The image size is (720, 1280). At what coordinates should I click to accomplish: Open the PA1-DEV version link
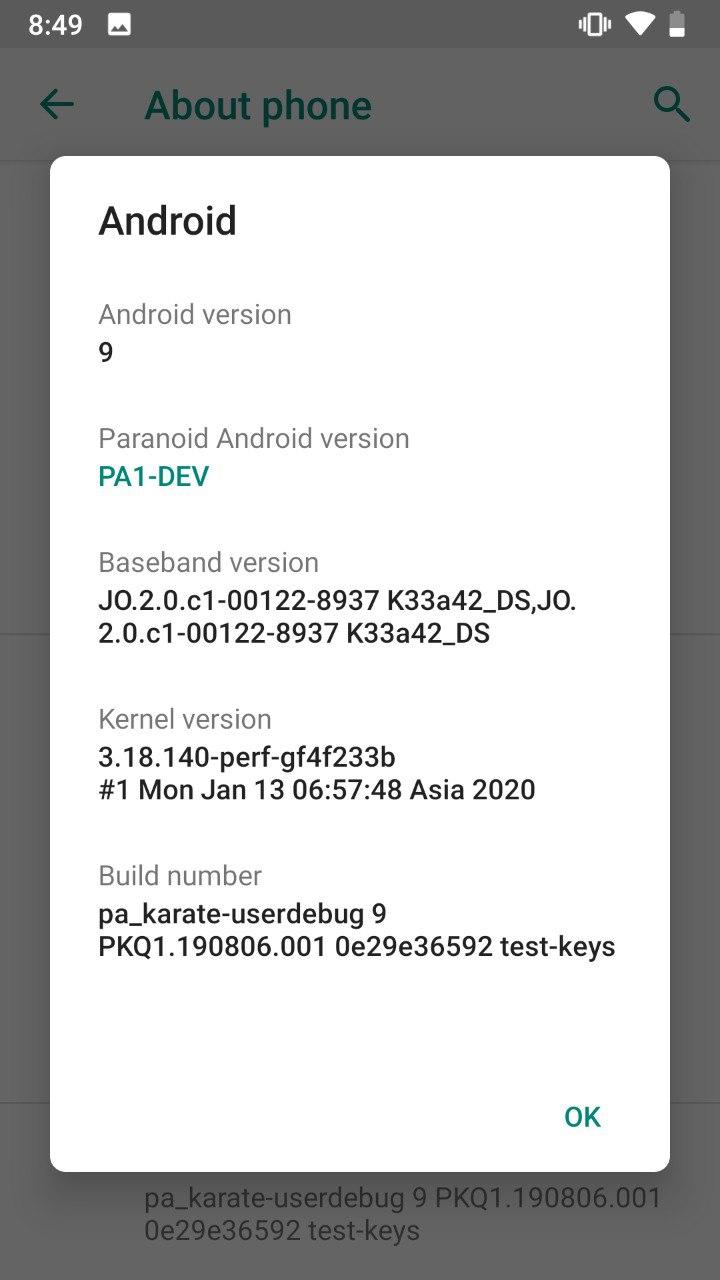153,476
